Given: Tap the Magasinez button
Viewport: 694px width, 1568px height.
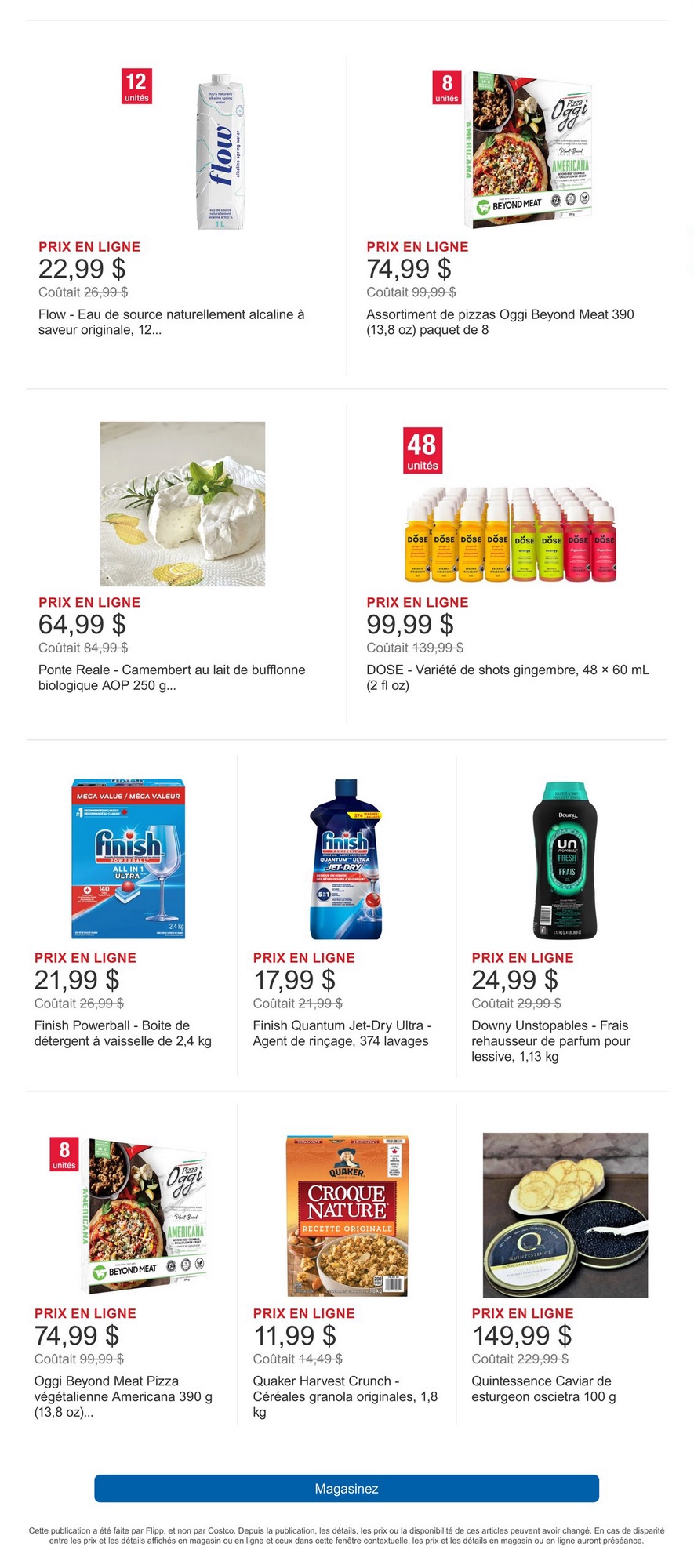Looking at the screenshot, I should (347, 1488).
